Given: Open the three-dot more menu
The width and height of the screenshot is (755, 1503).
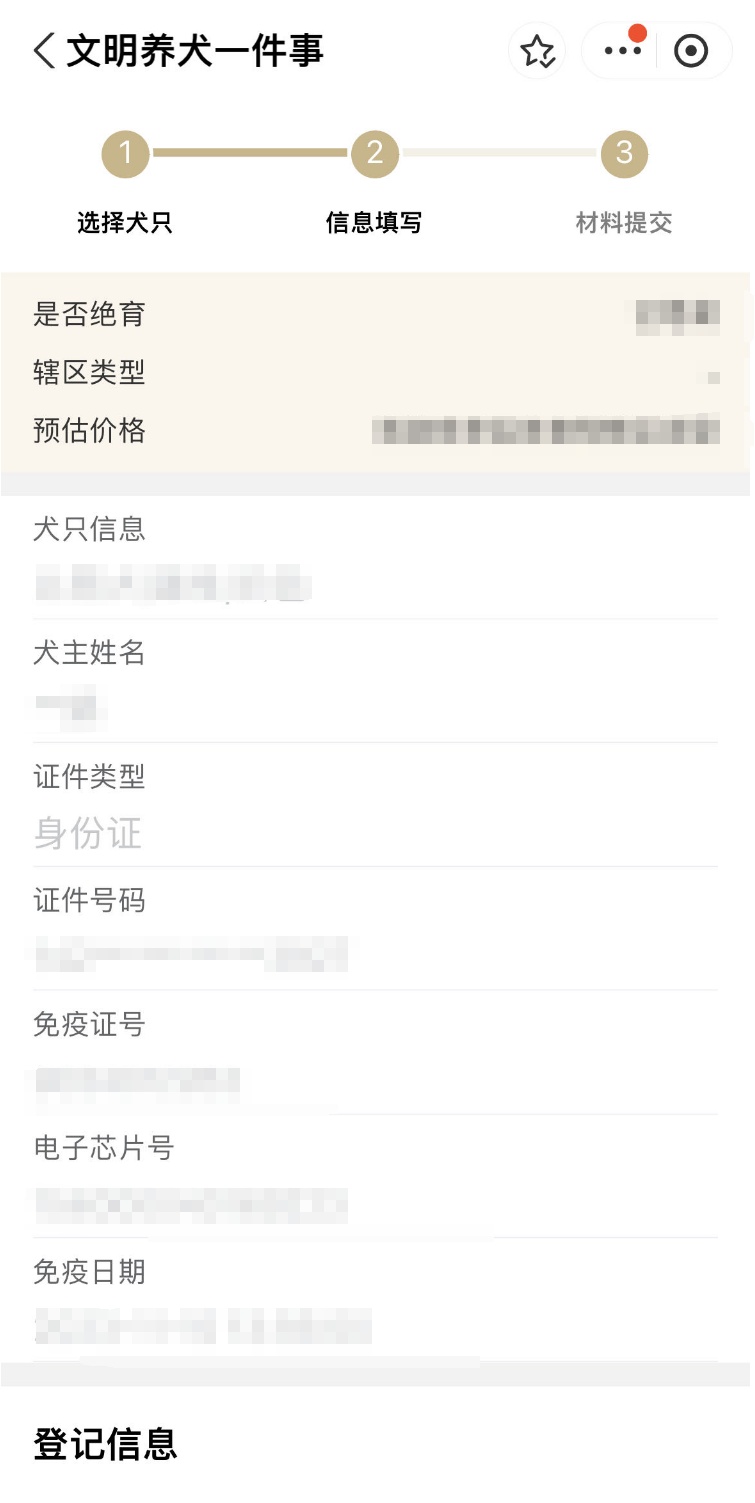Looking at the screenshot, I should tap(622, 50).
